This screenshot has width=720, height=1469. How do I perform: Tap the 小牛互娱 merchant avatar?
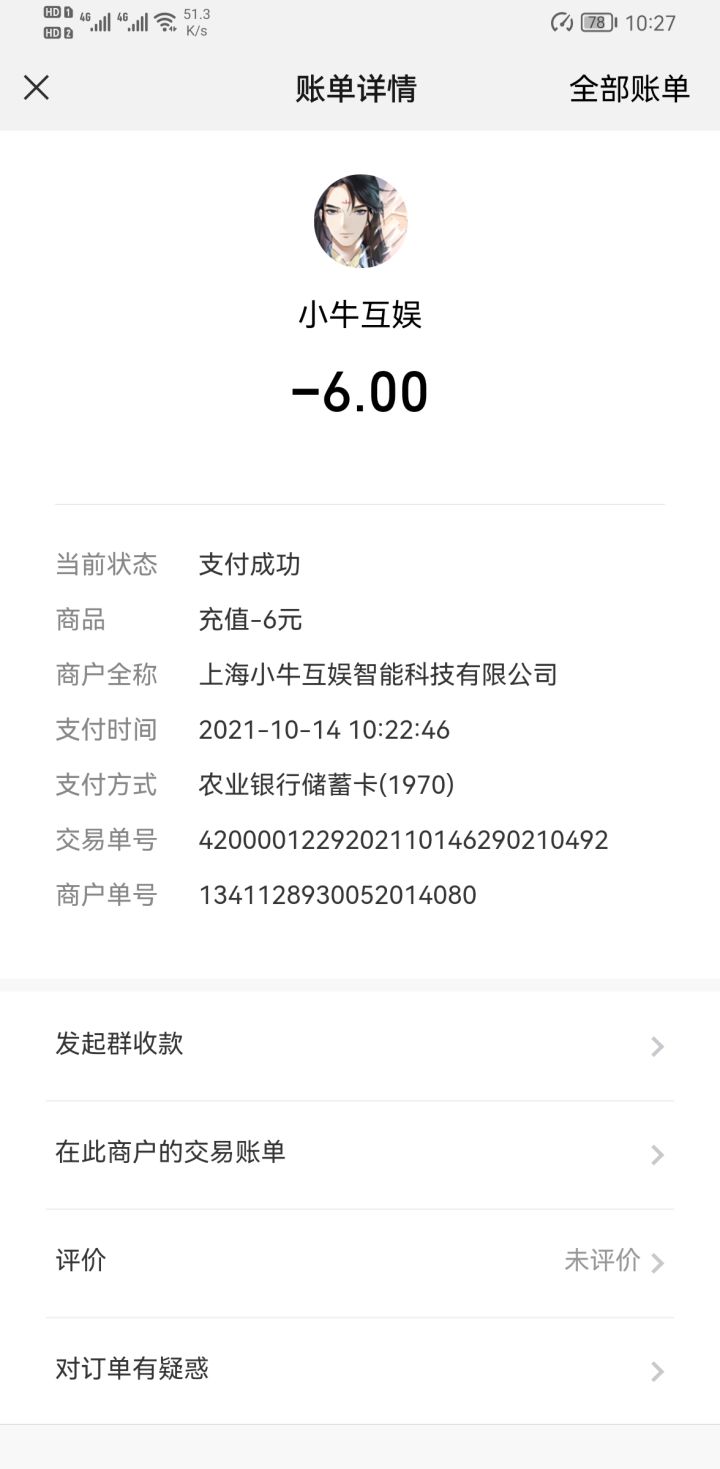point(360,221)
